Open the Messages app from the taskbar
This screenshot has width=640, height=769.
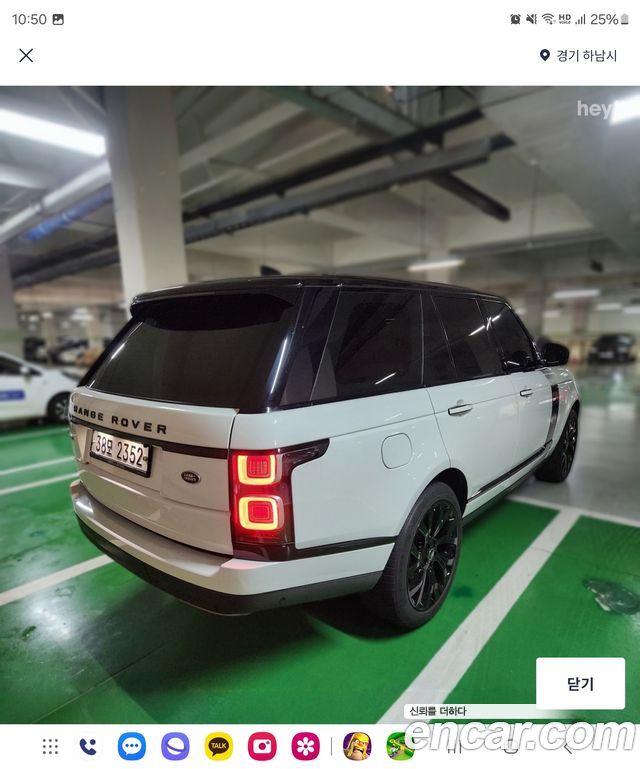(x=132, y=746)
